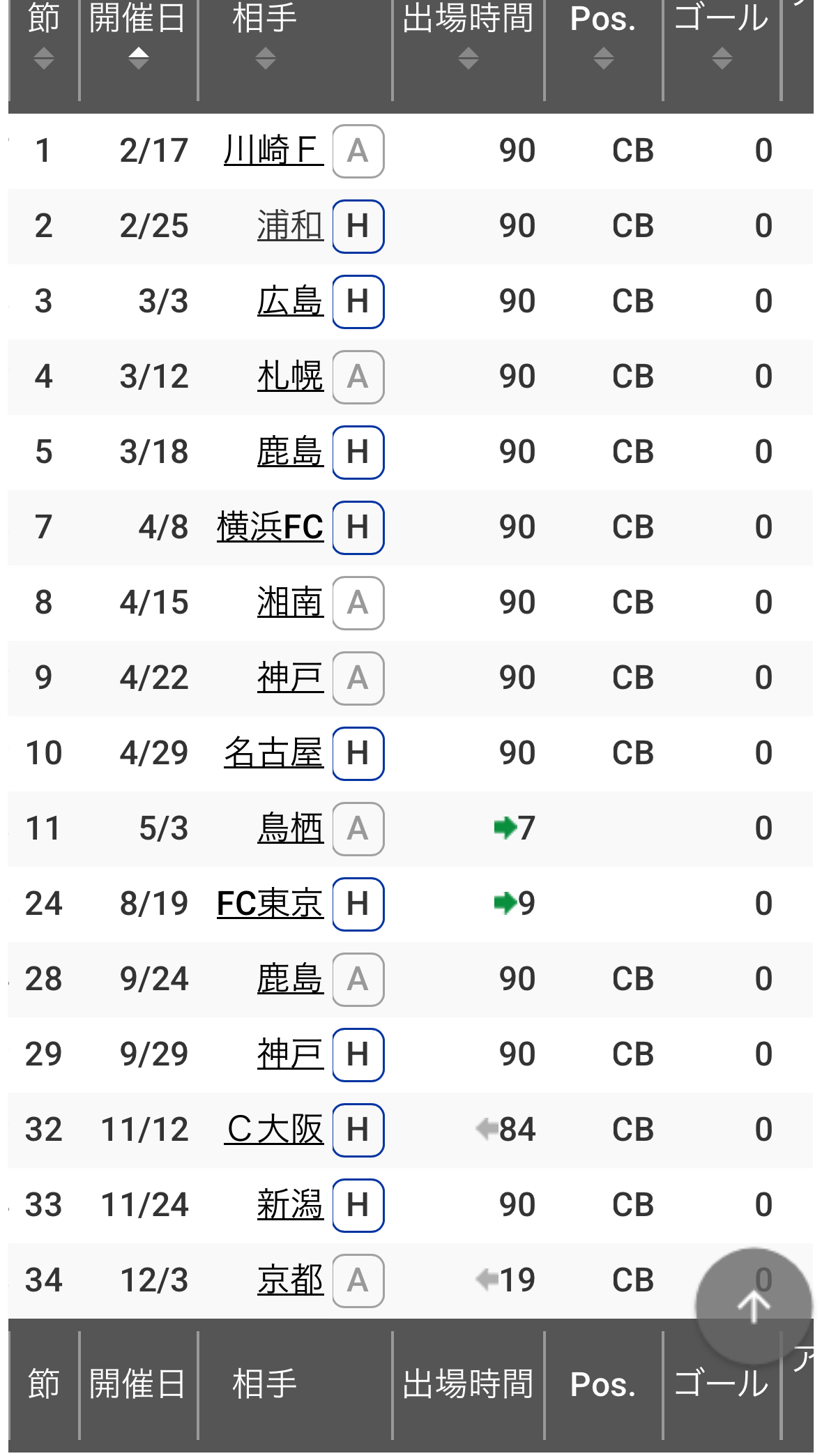Sort table by ゴール column

(722, 58)
